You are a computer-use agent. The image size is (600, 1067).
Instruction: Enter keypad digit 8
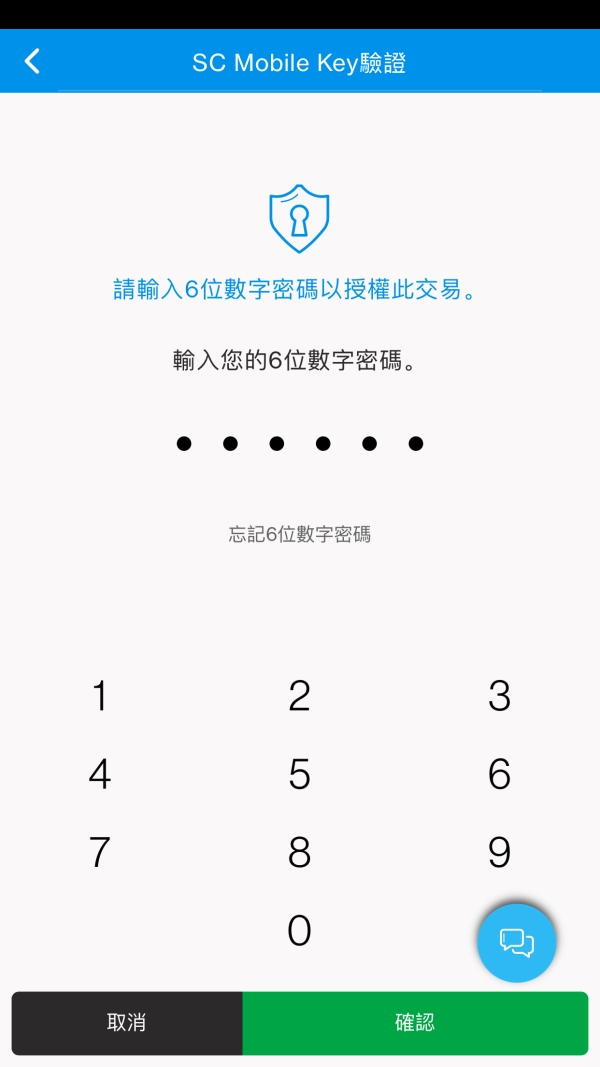coord(299,852)
